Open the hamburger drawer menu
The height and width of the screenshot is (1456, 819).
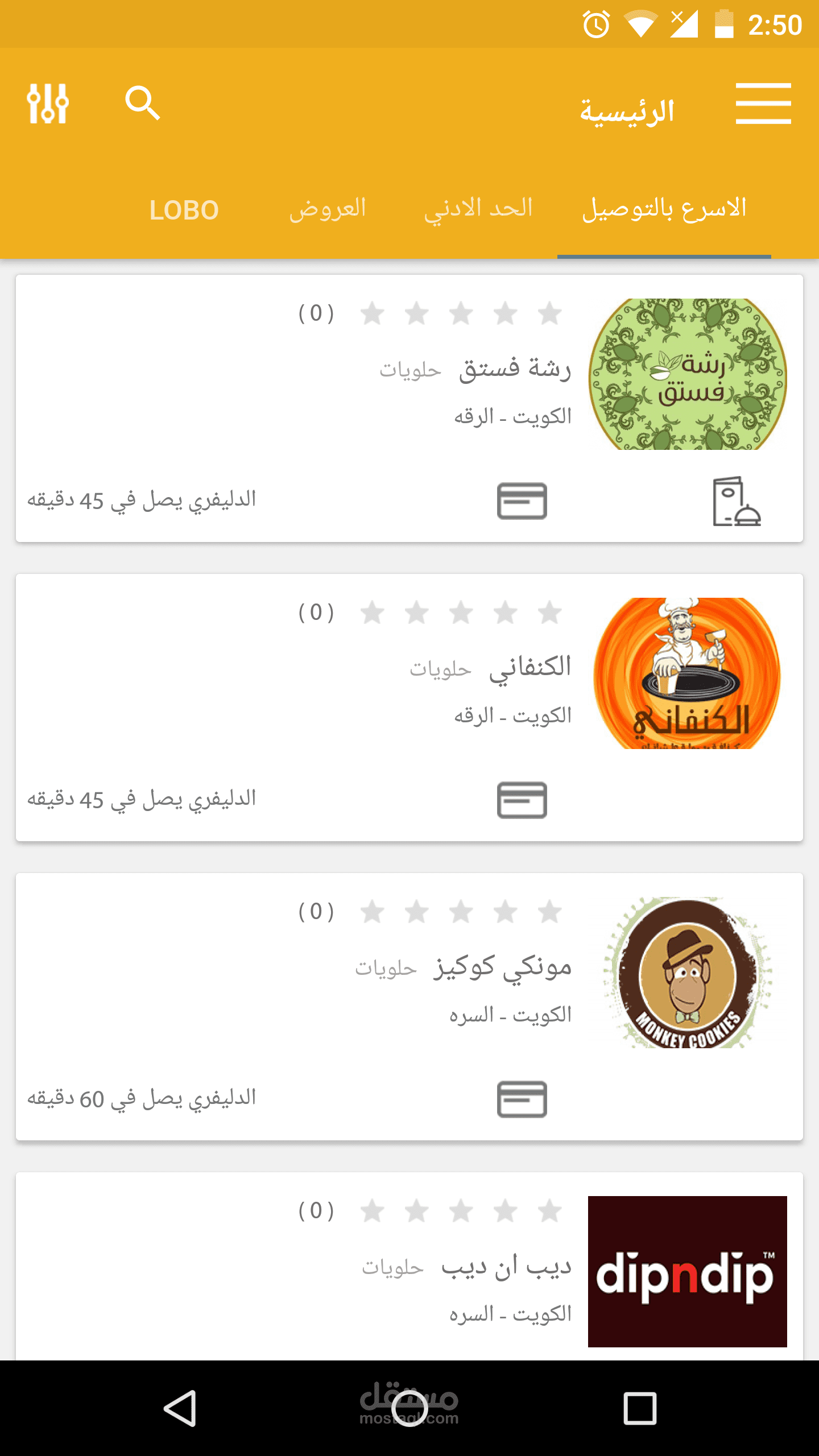pyautogui.click(x=763, y=104)
